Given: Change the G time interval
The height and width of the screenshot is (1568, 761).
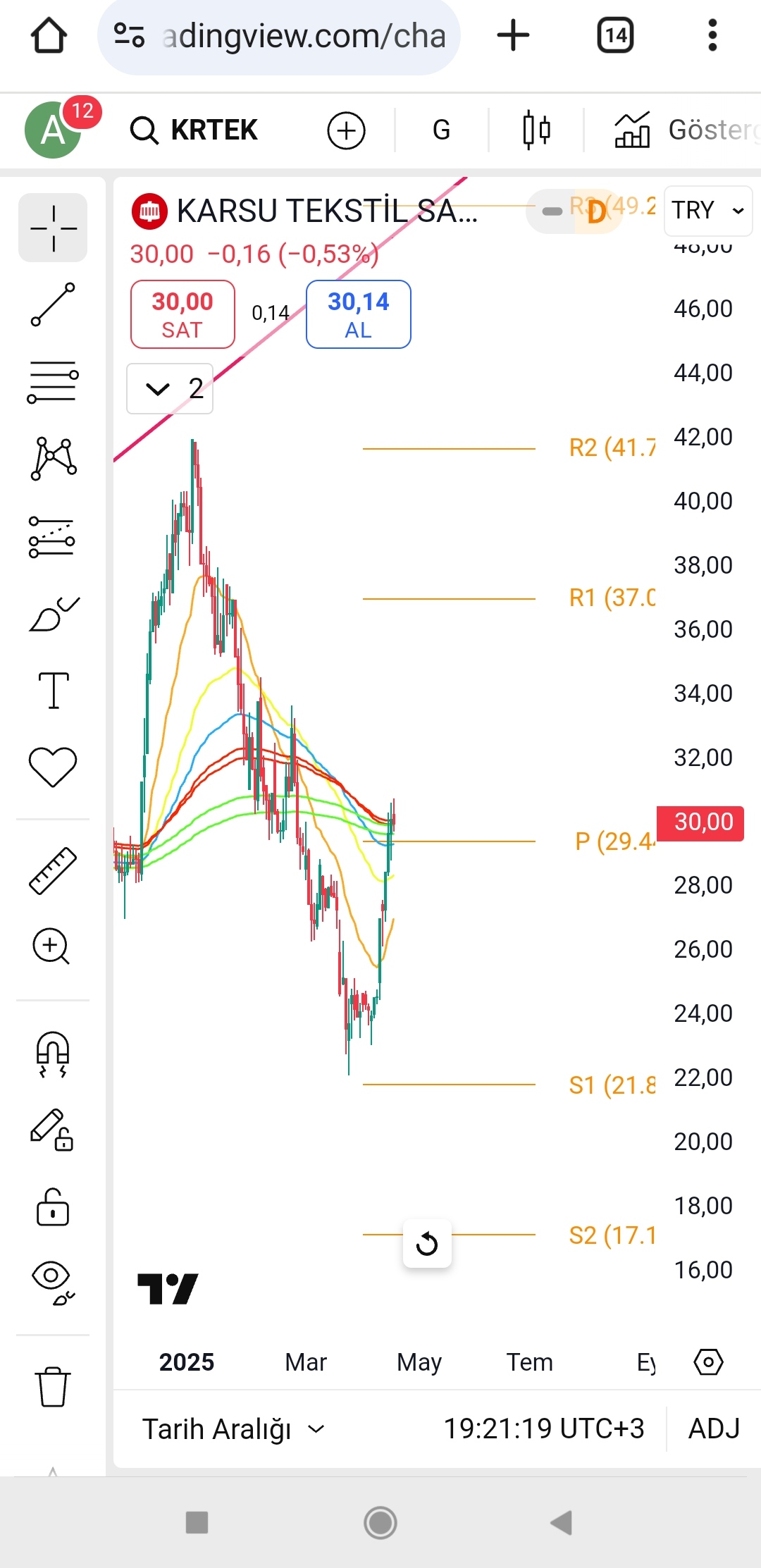Looking at the screenshot, I should pyautogui.click(x=441, y=130).
